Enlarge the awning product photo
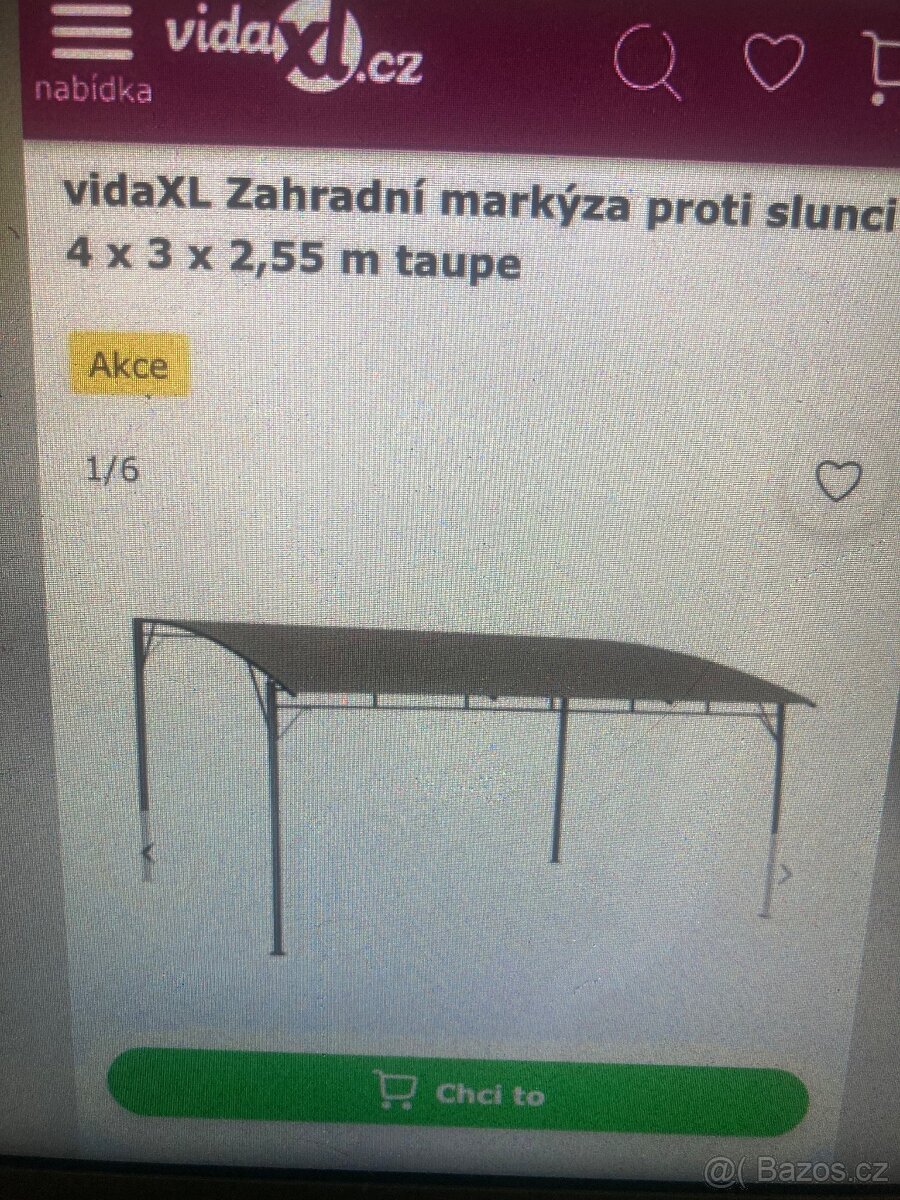This screenshot has width=900, height=1200. (470, 760)
